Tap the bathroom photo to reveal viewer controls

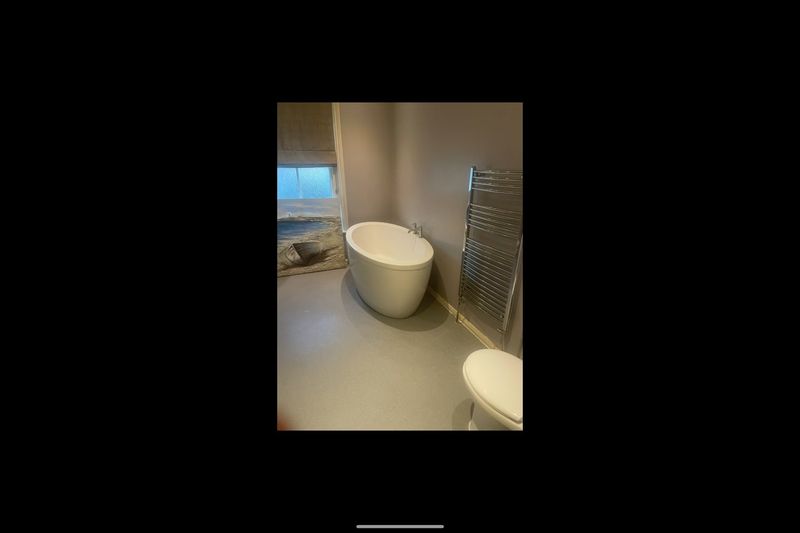(399, 266)
